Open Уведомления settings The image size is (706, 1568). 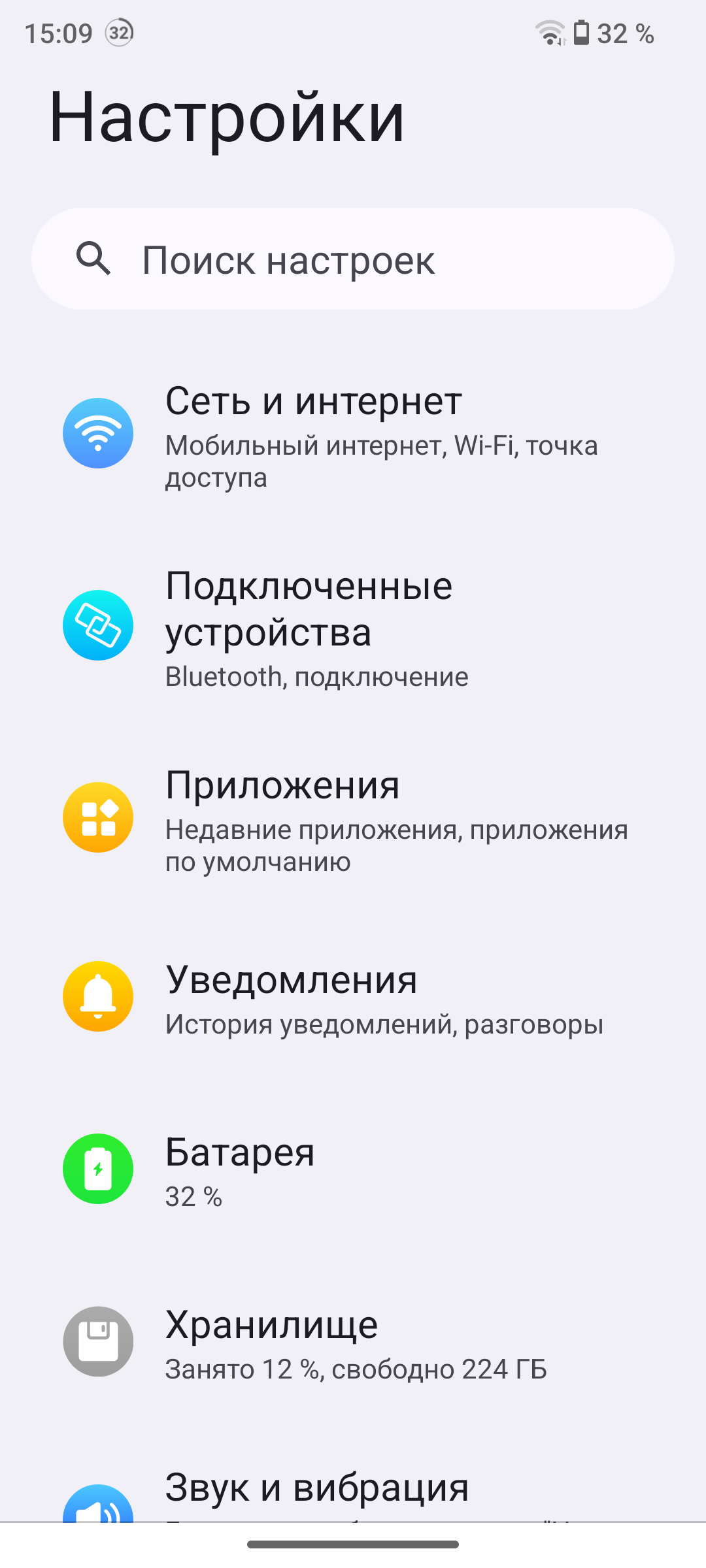(353, 997)
